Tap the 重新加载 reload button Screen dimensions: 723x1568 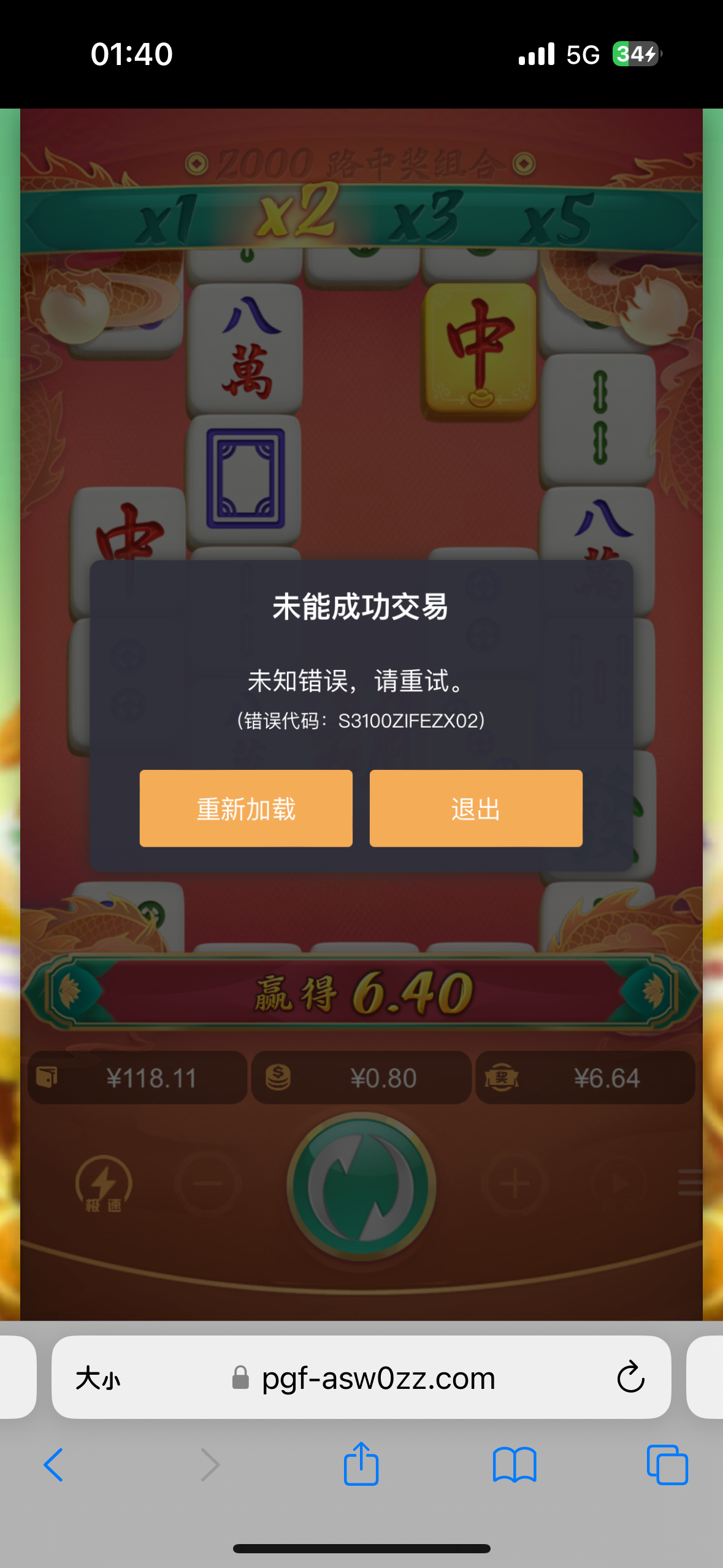pos(246,809)
